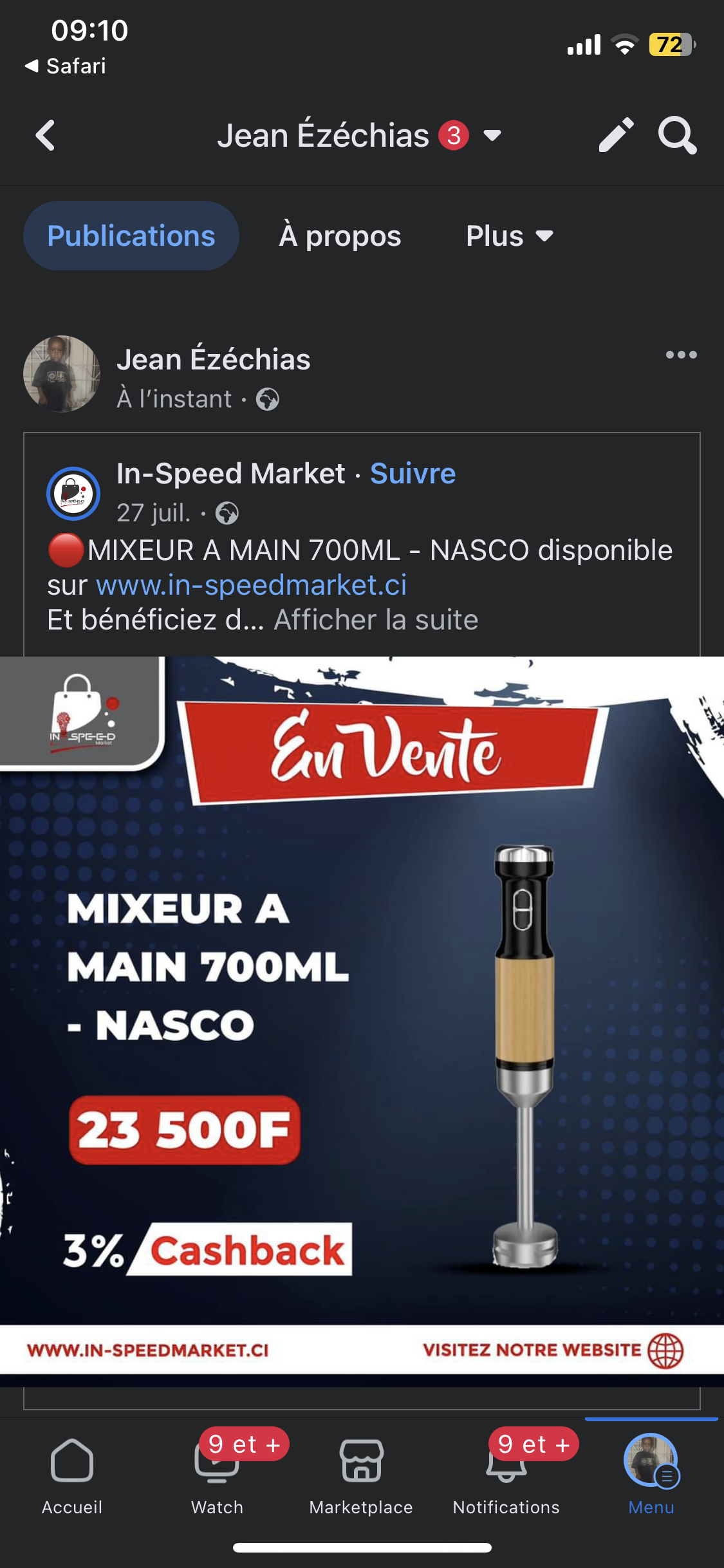Image resolution: width=724 pixels, height=1568 pixels.
Task: Expand the Jean Ézéchias profile switcher dropdown
Action: pyautogui.click(x=492, y=136)
